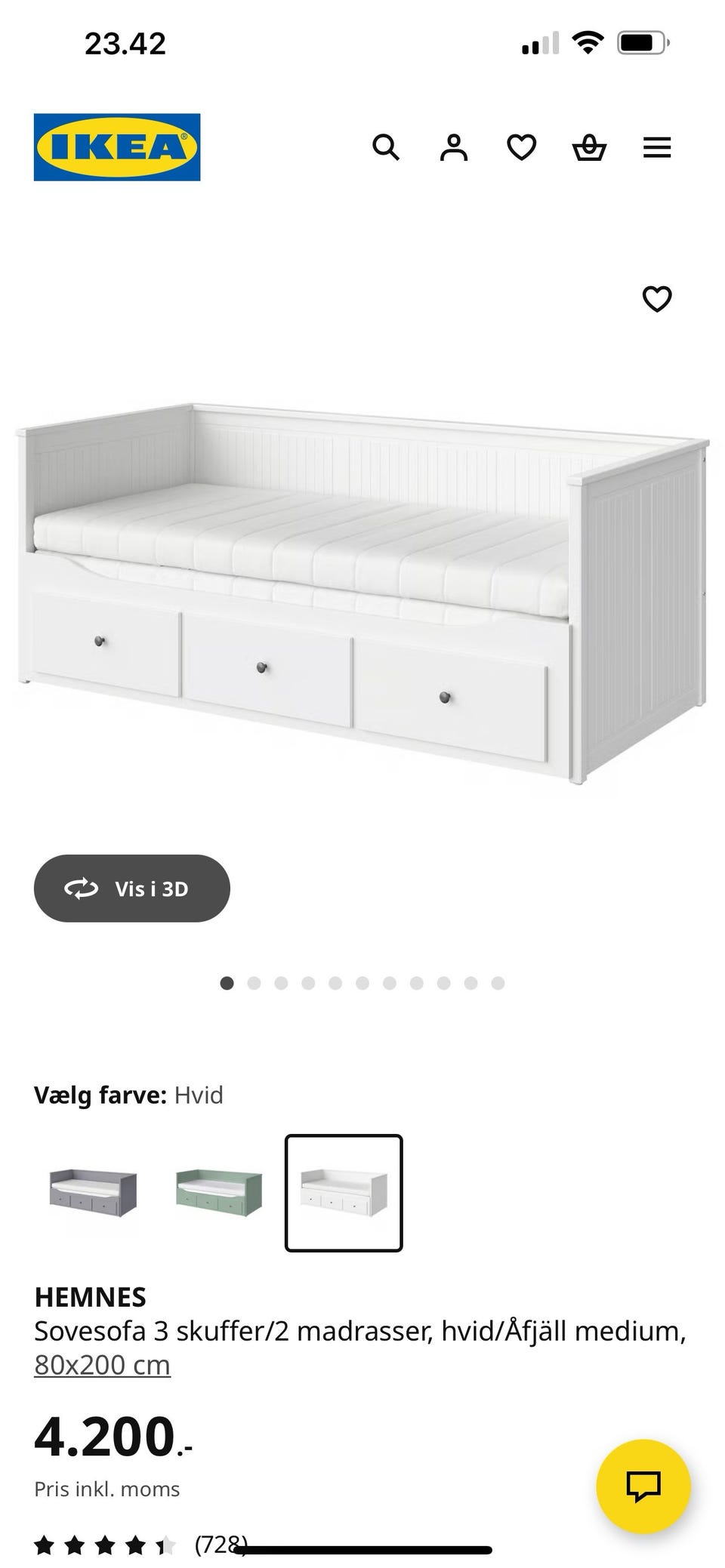Jump to the last image via carousel dot

[x=498, y=983]
